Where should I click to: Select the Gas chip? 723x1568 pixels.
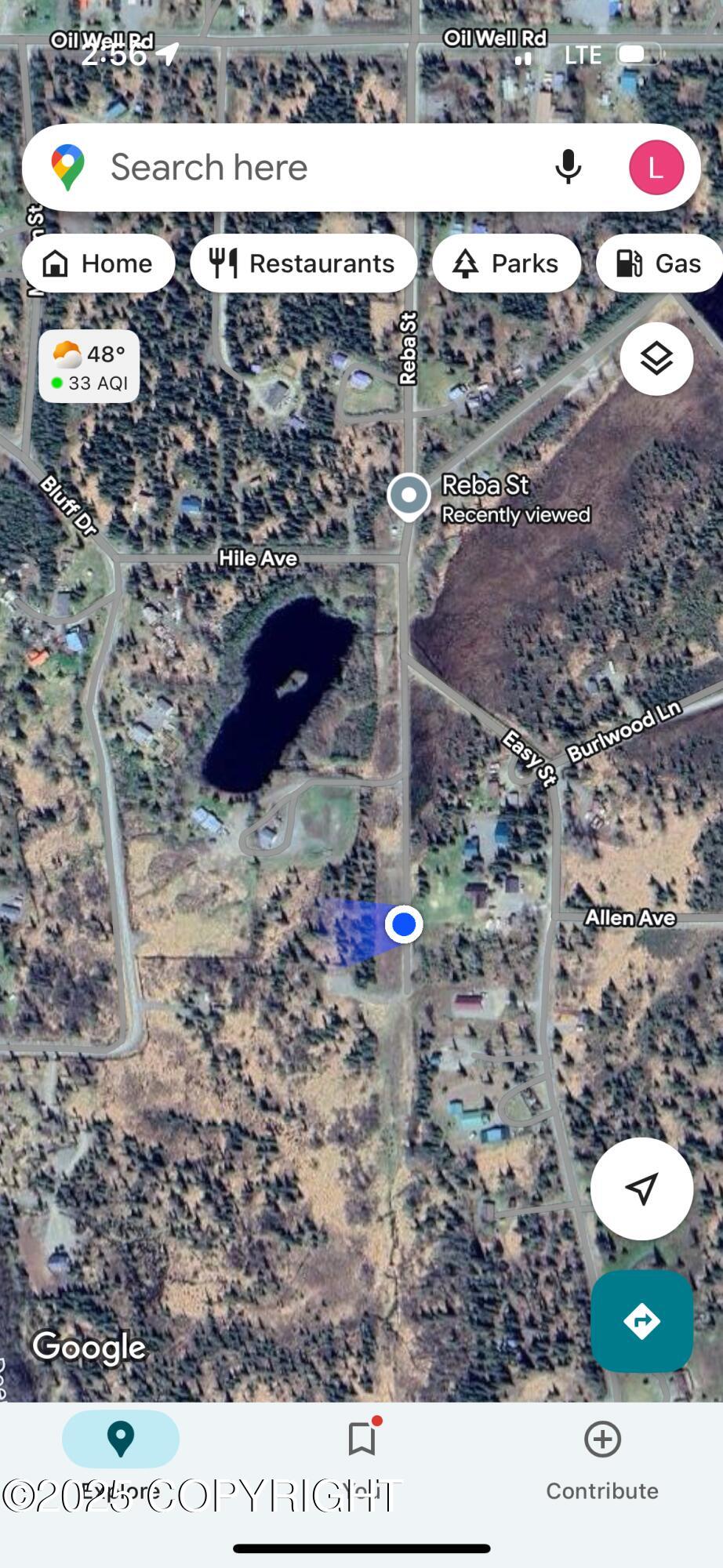click(659, 263)
